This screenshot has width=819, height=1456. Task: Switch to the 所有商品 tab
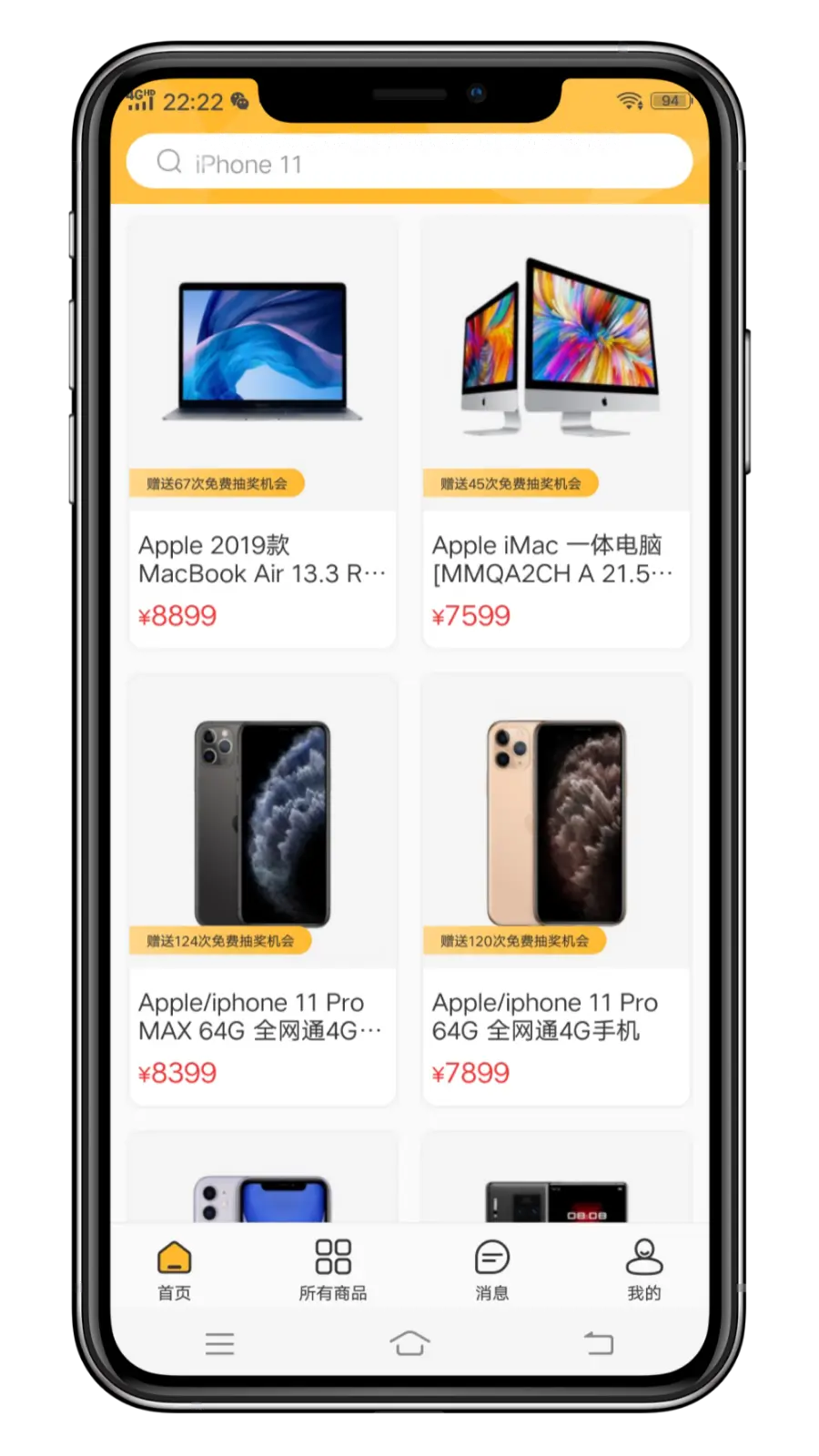click(x=332, y=1270)
